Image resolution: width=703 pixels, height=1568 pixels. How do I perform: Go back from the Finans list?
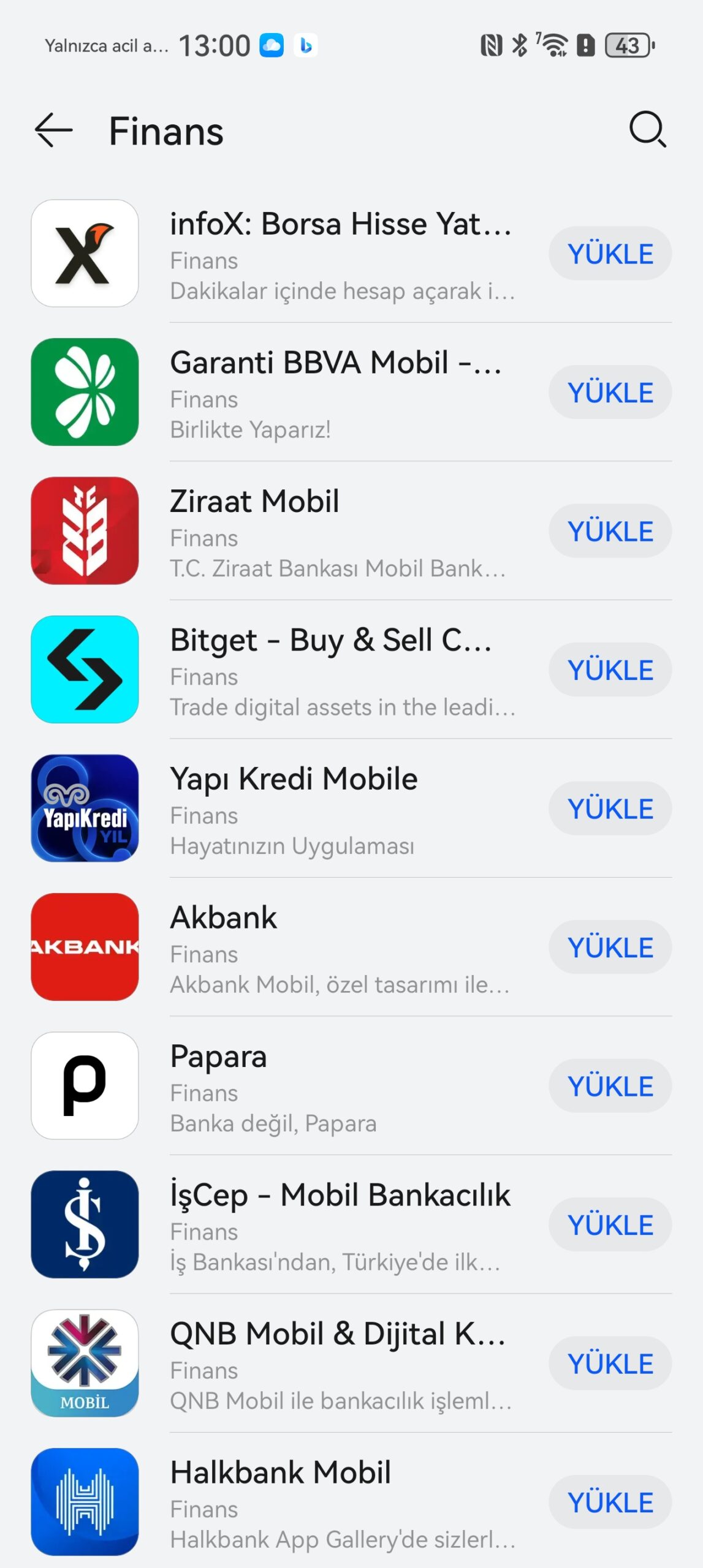point(53,130)
